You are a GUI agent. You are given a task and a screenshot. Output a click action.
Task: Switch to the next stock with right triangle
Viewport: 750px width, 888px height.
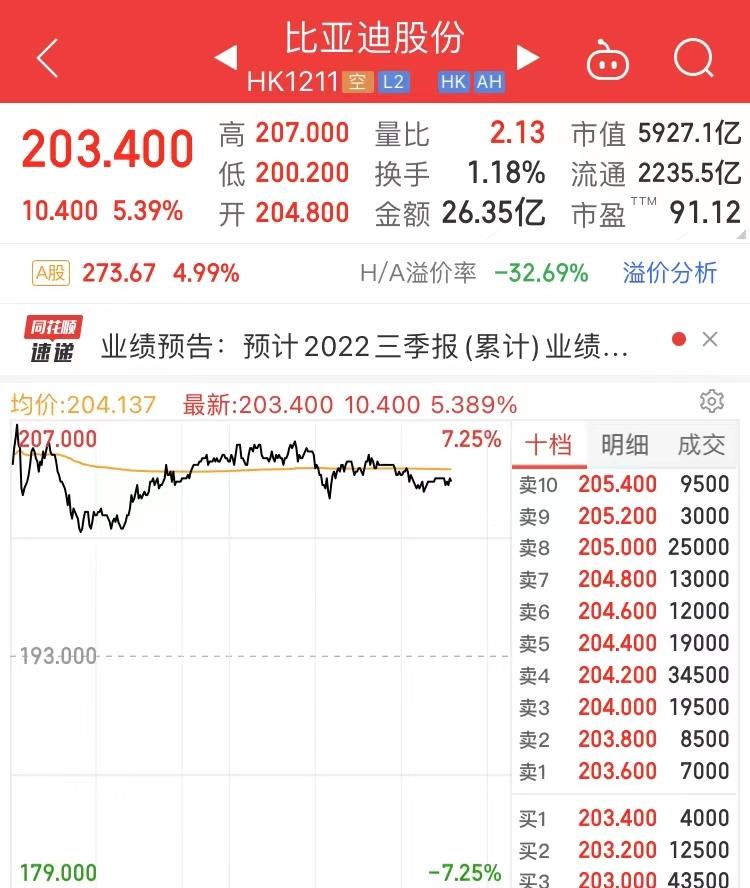pos(527,58)
